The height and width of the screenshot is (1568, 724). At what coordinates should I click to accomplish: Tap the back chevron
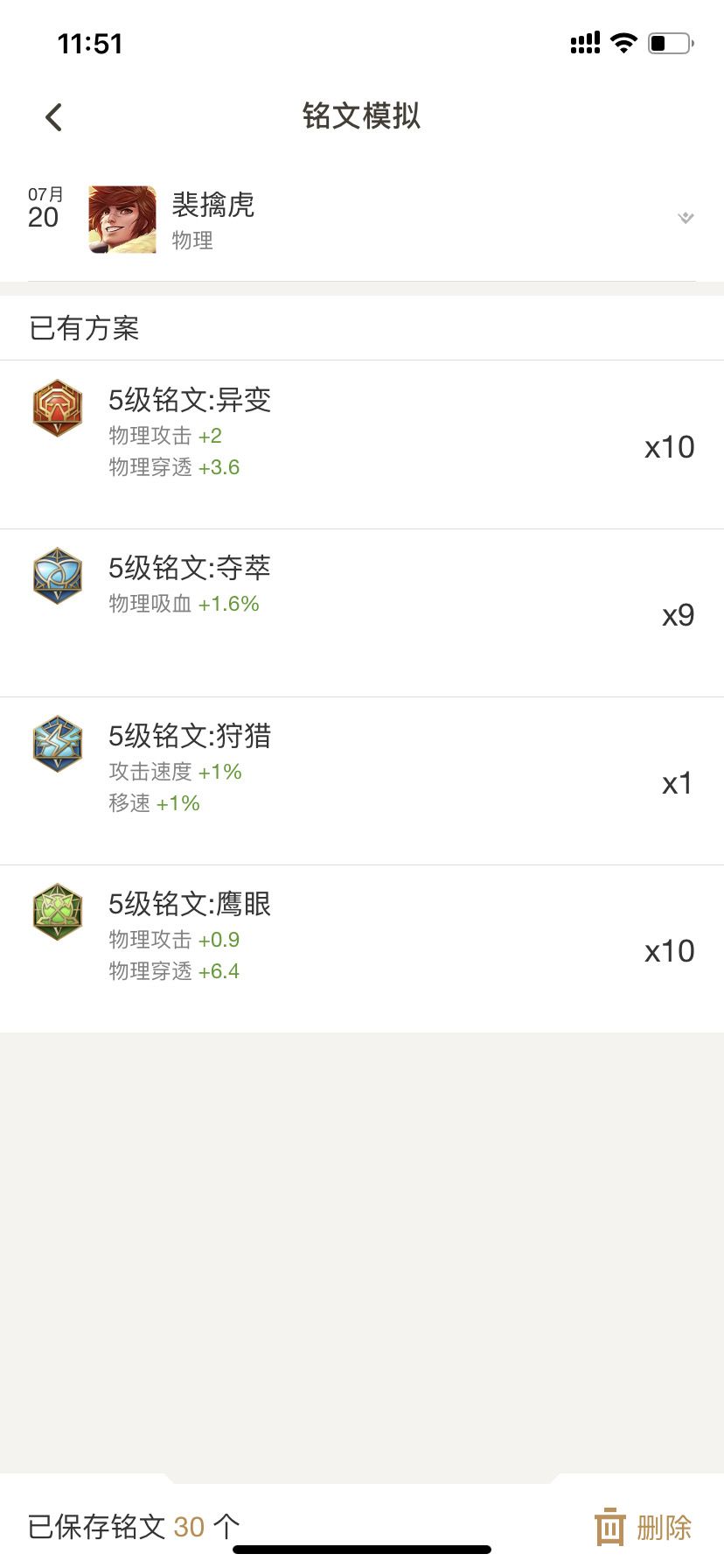(52, 115)
